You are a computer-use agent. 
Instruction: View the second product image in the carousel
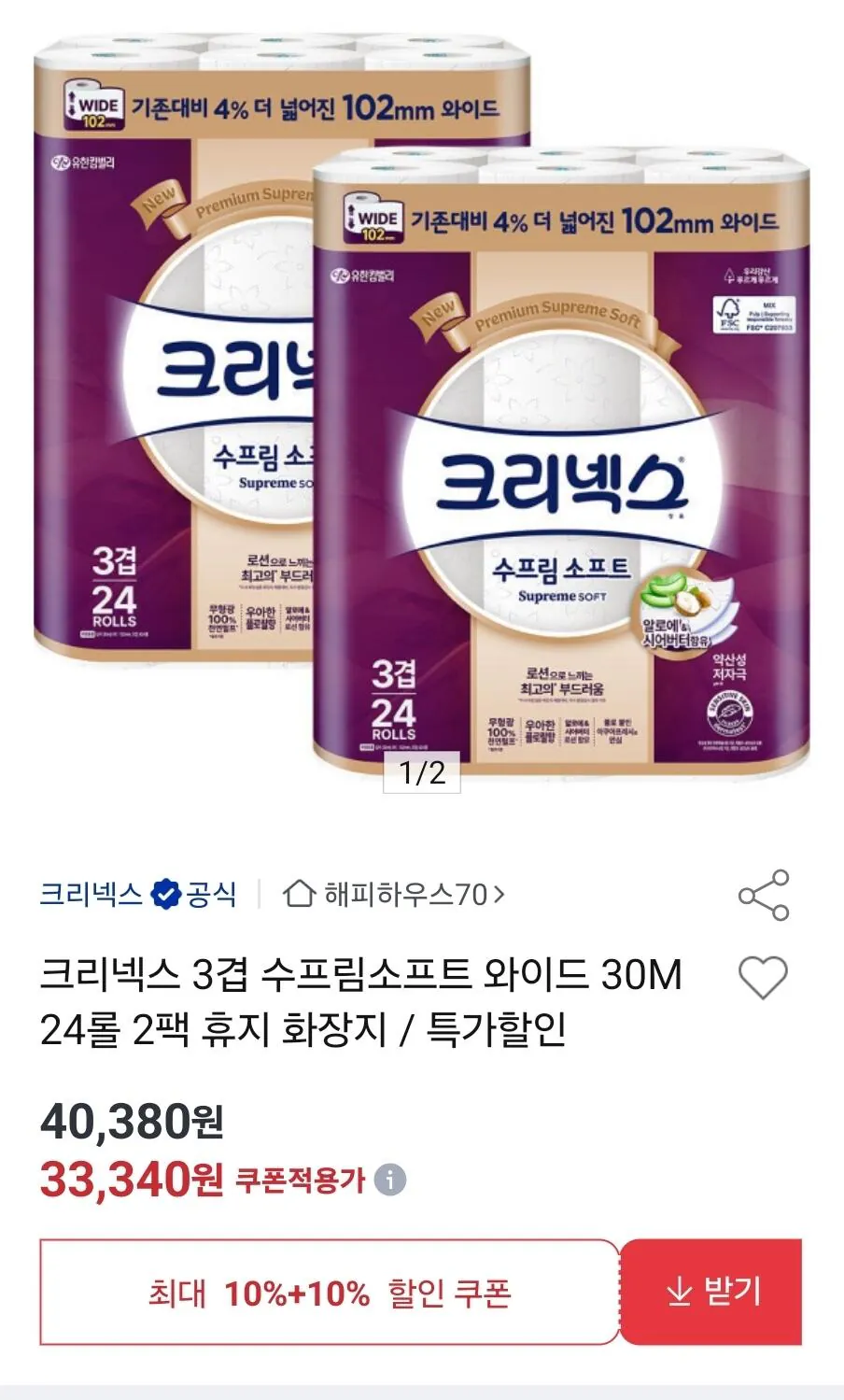(x=700, y=402)
